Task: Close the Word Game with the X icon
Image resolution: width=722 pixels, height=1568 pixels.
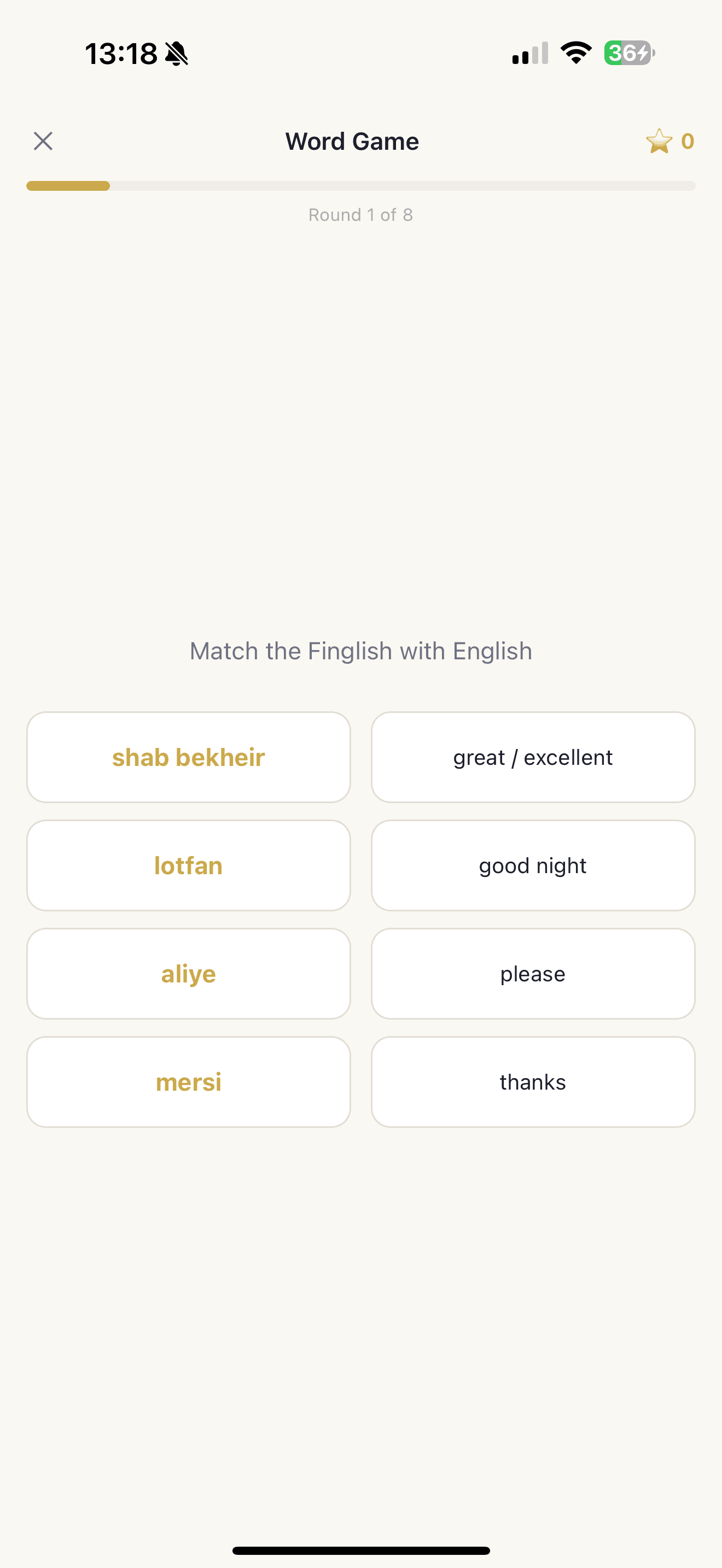Action: [x=43, y=141]
